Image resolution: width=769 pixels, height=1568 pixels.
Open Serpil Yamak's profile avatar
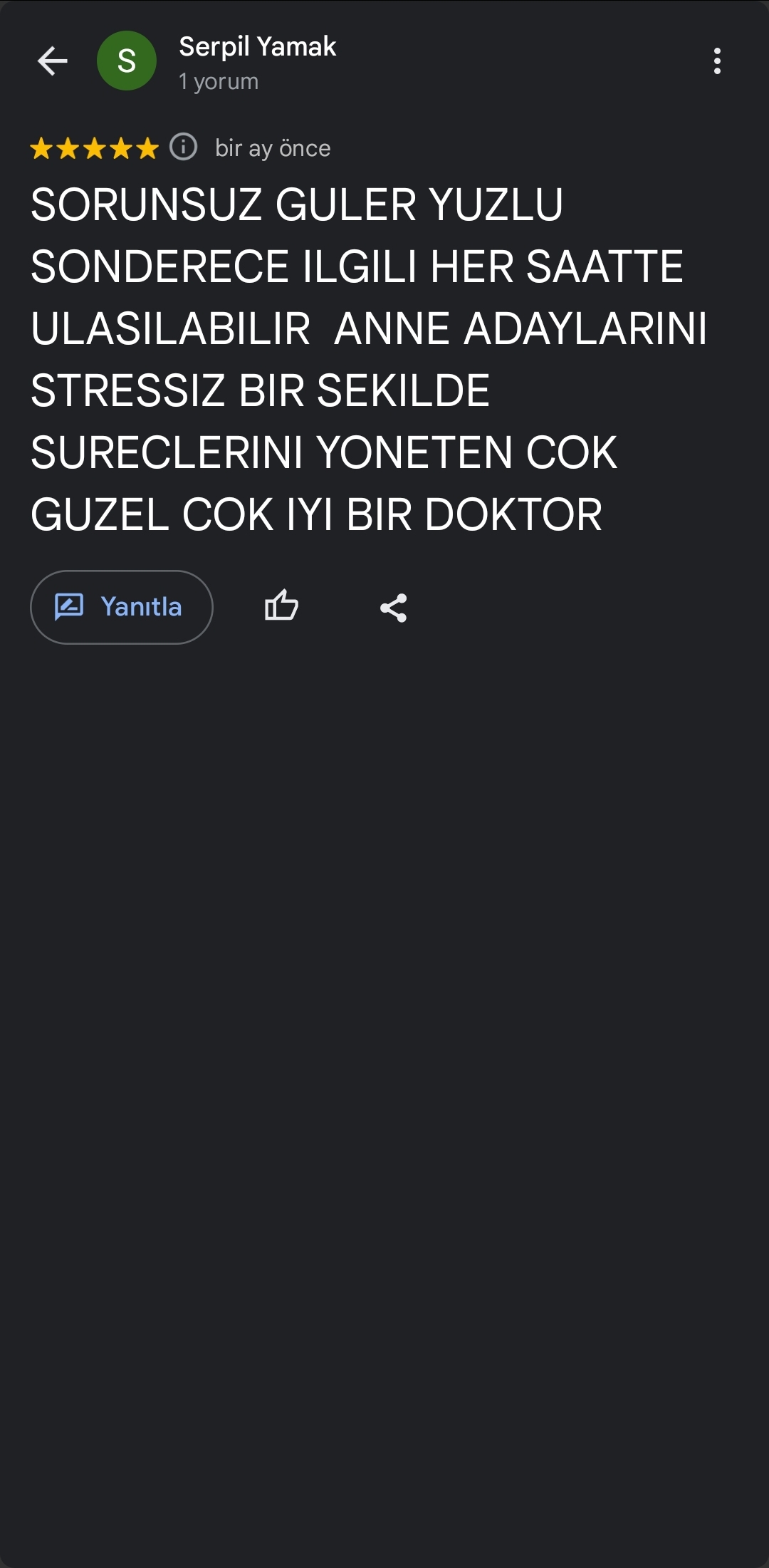[x=127, y=61]
